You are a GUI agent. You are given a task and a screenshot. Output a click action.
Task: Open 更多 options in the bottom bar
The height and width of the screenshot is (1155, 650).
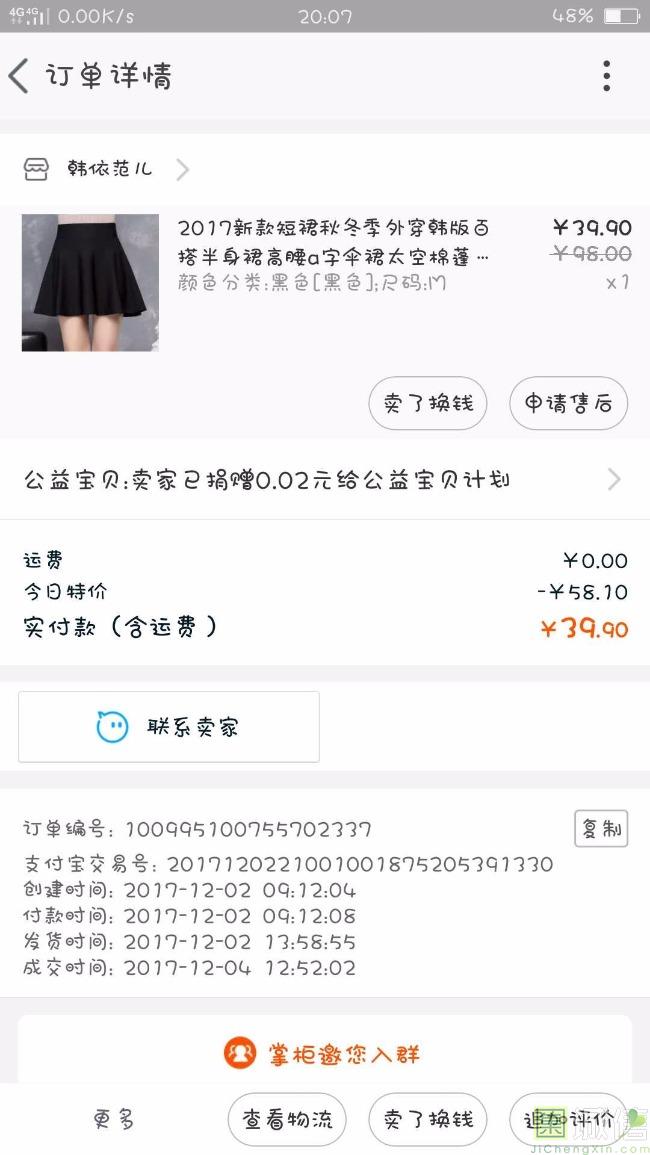click(x=114, y=1120)
